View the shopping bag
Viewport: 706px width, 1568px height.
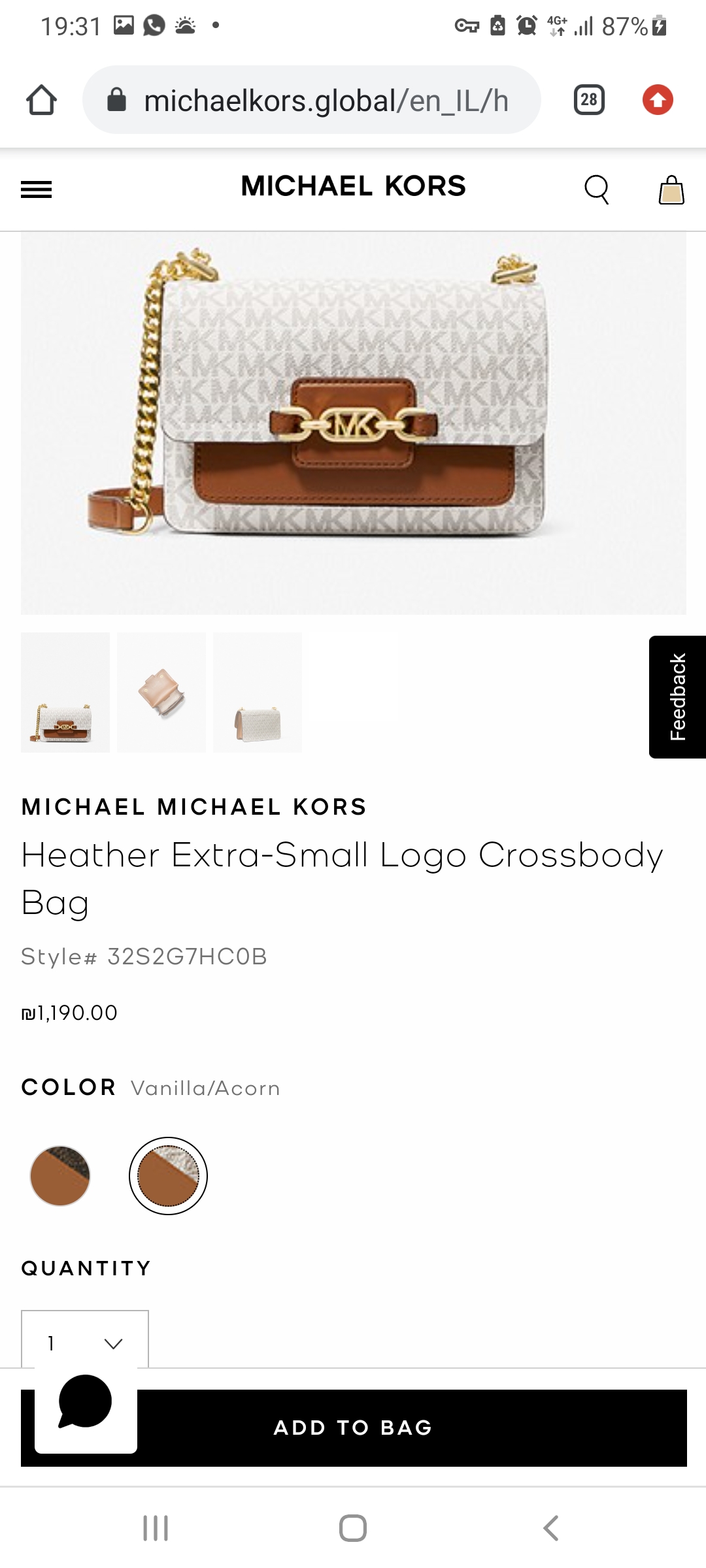click(671, 190)
